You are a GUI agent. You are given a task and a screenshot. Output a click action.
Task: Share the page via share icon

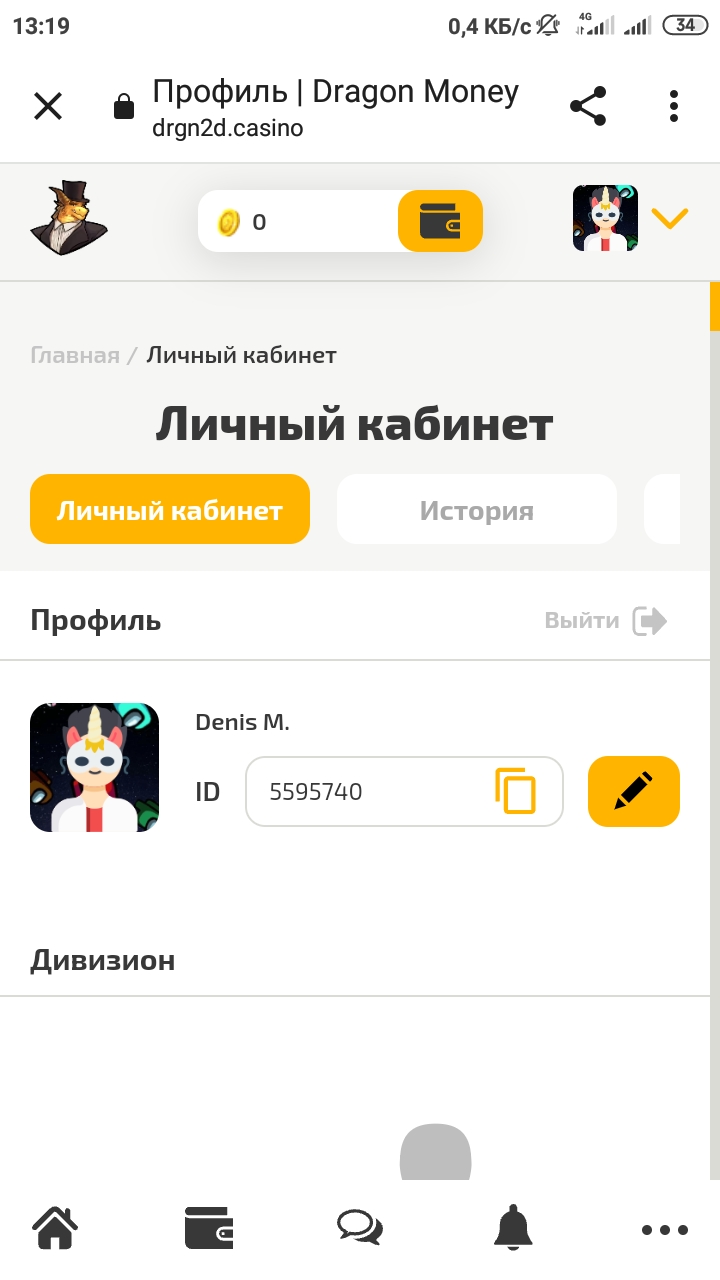[x=588, y=106]
